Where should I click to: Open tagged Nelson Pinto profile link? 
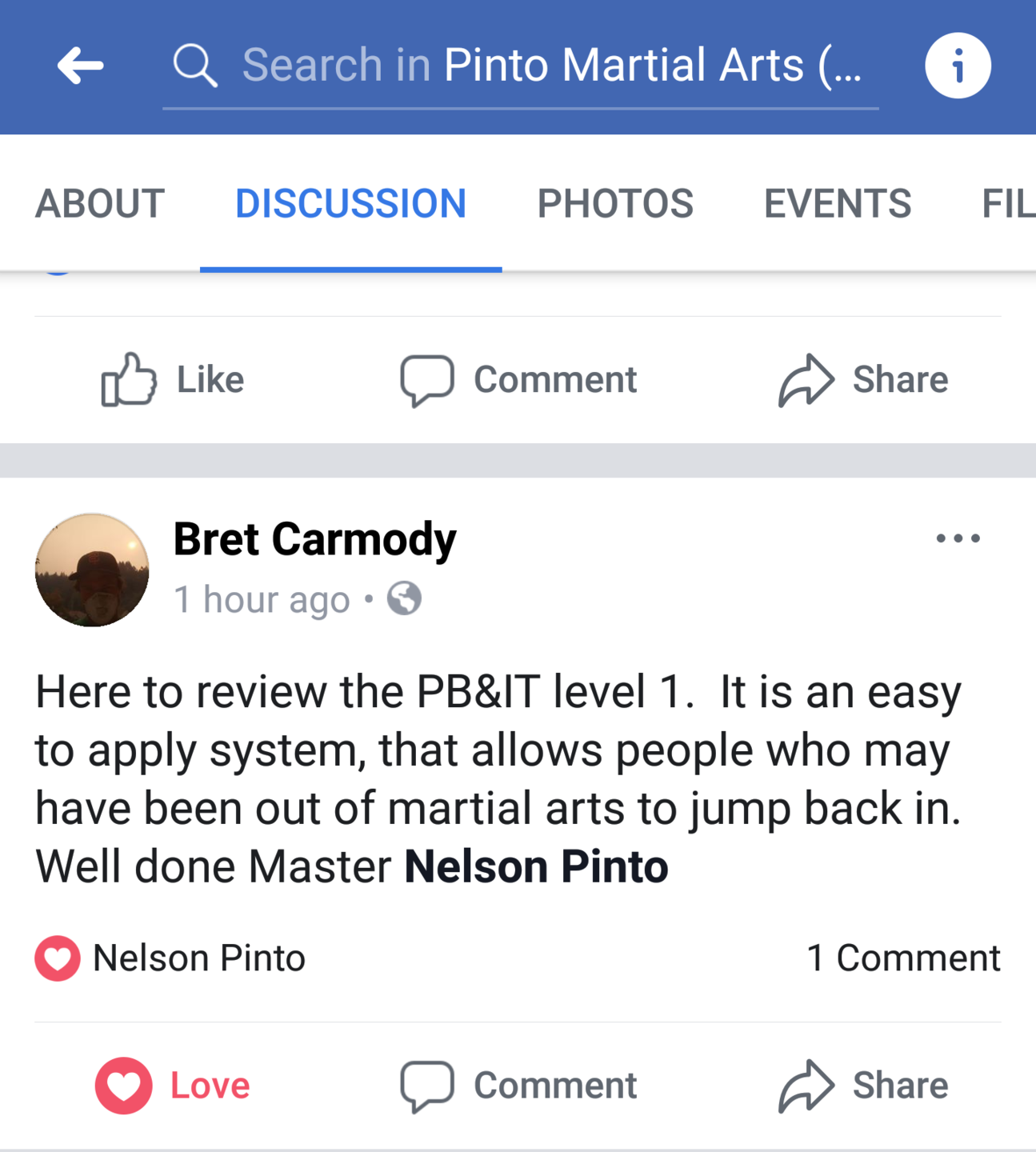[536, 866]
